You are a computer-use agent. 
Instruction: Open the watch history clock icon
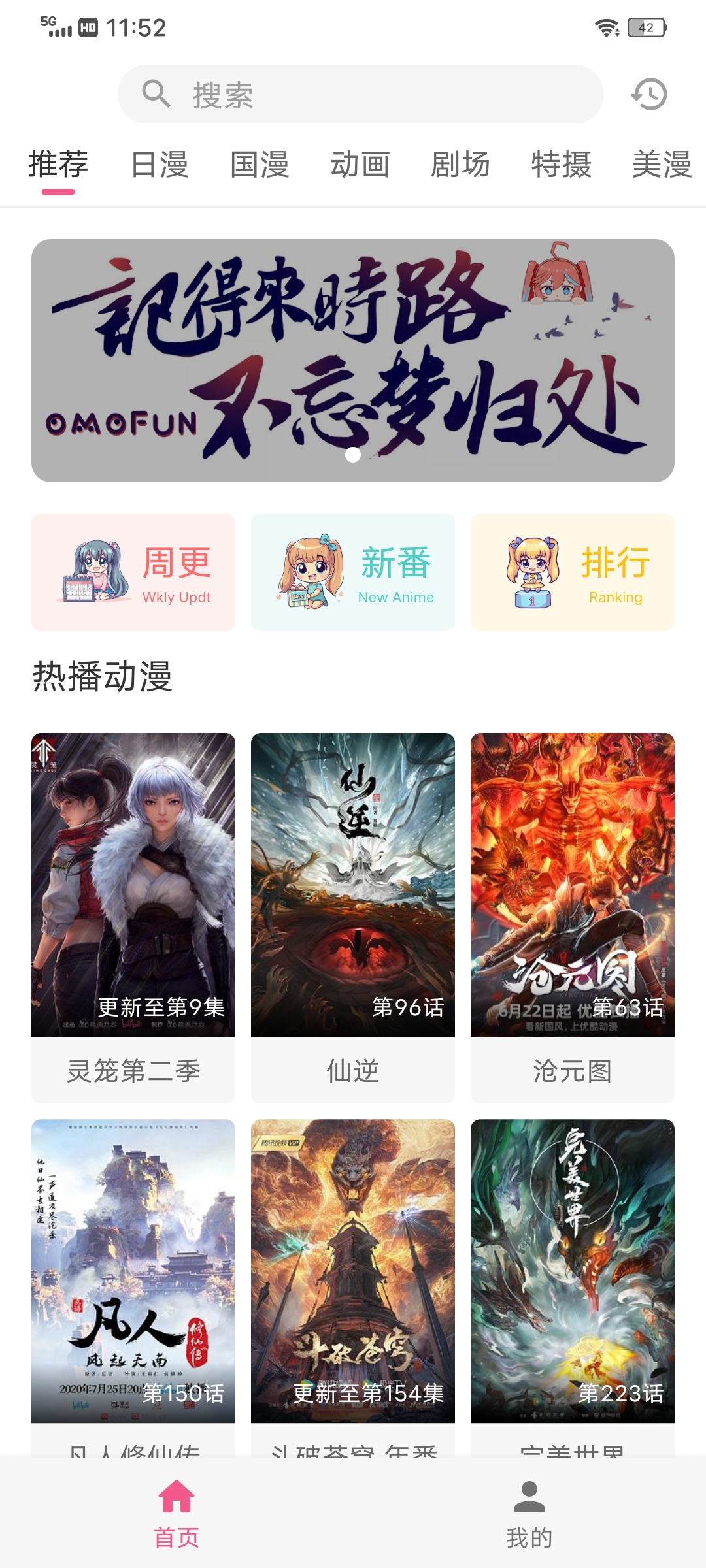coord(649,94)
